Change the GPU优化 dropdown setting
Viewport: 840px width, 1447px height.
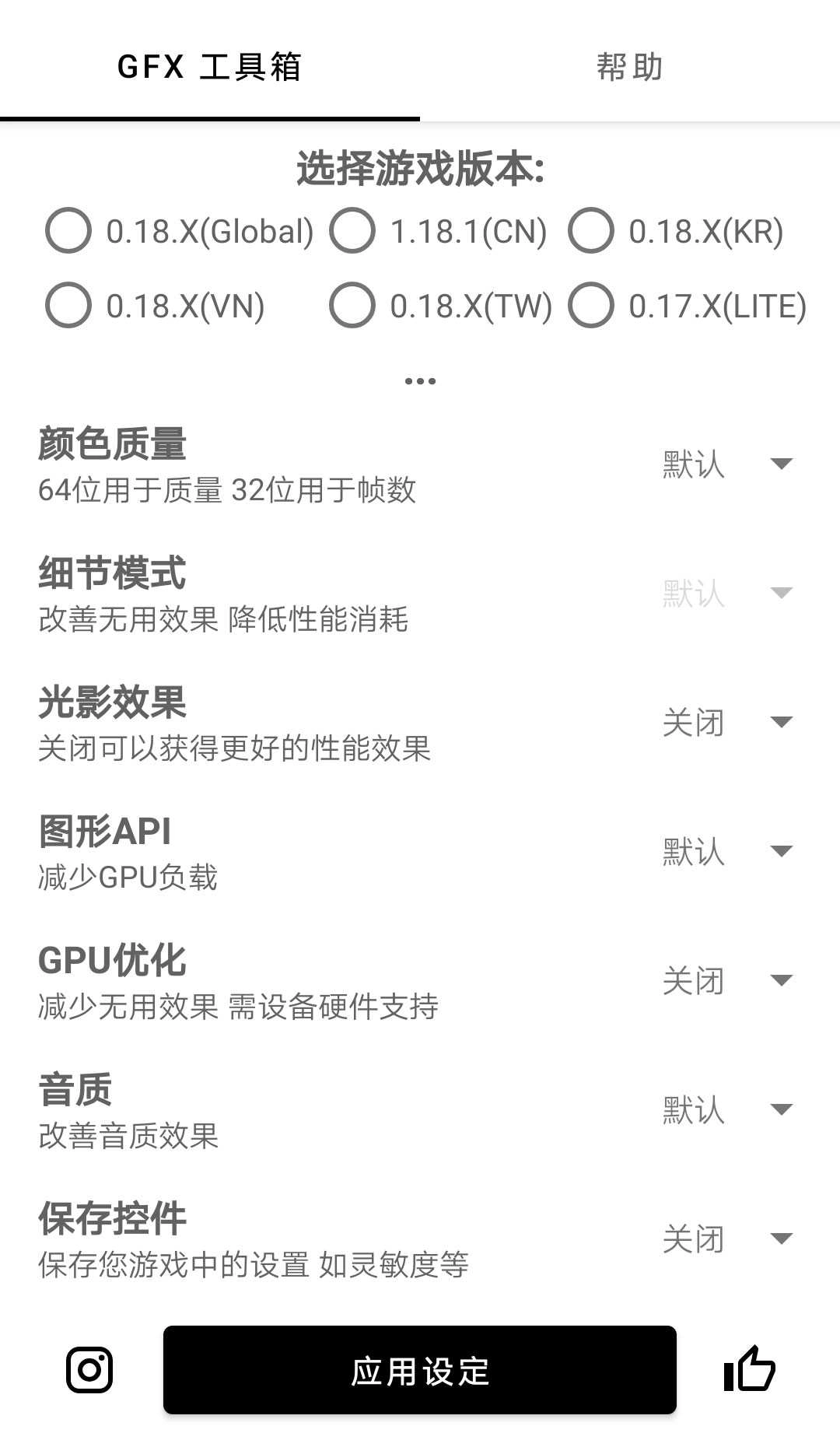(726, 981)
